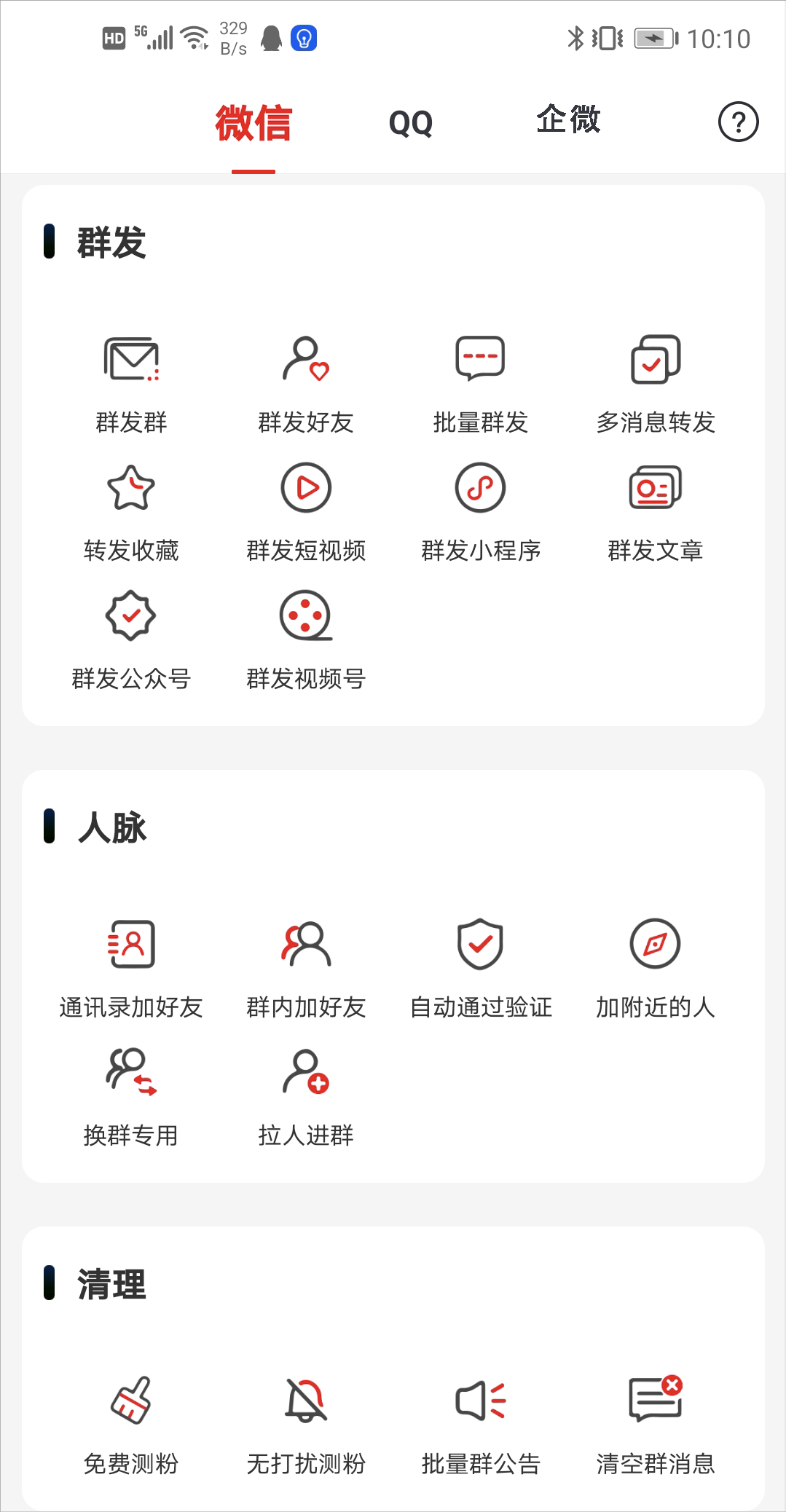Switch to the QQ tab
This screenshot has height=1512, width=786.
[412, 122]
